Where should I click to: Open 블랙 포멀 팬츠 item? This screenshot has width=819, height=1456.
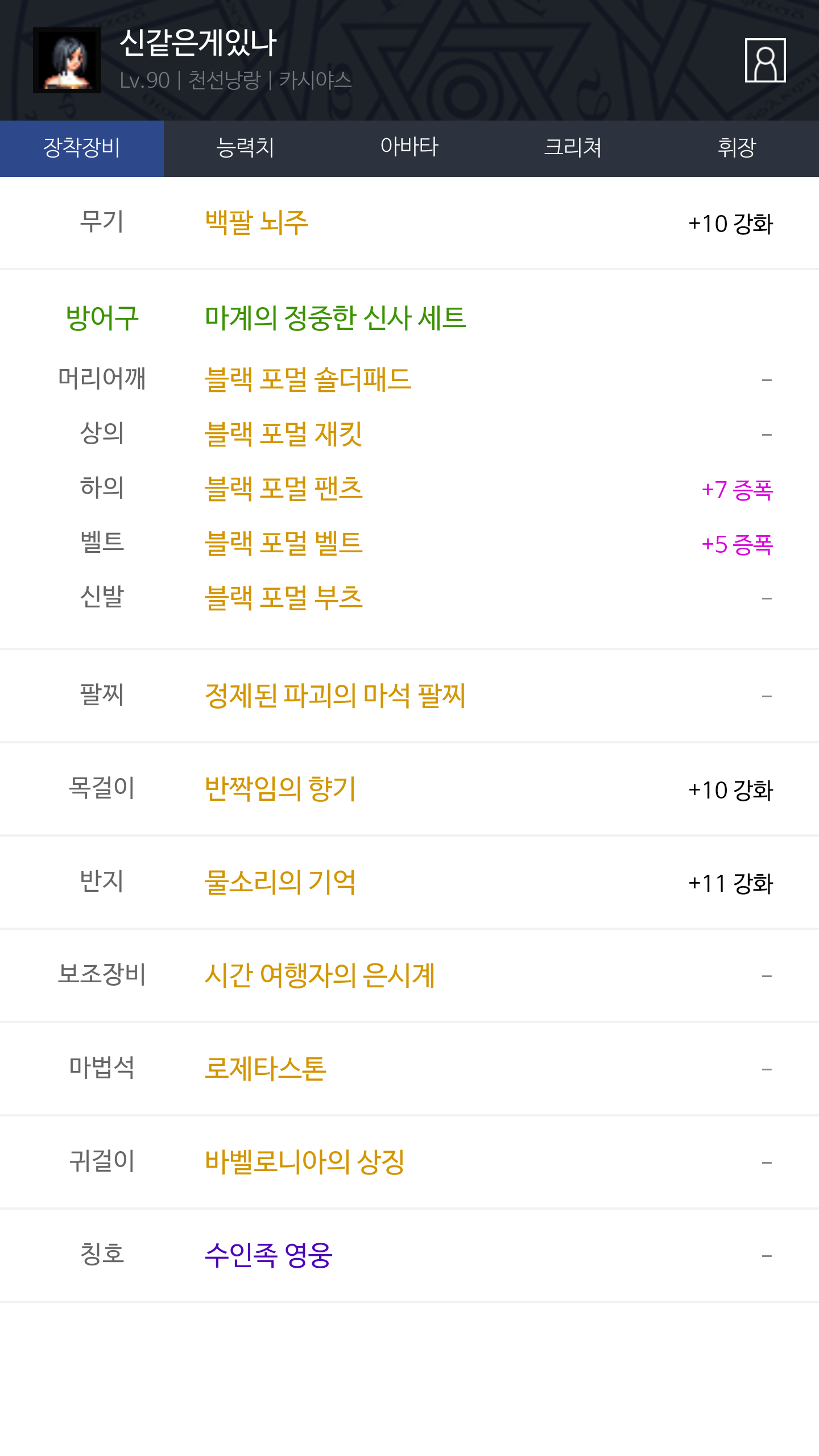(x=283, y=488)
